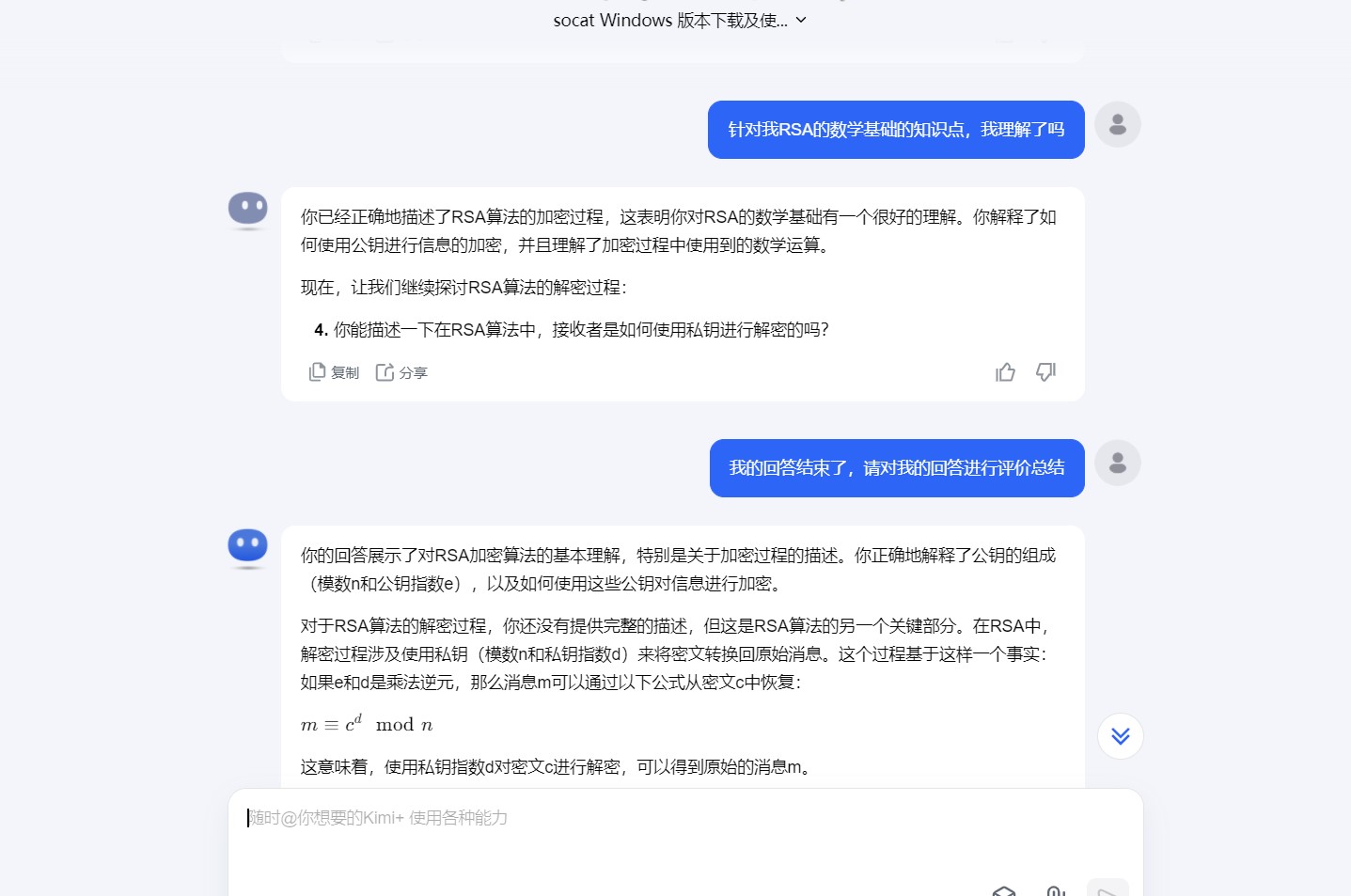Dislike the RSA decryption question reply

(1045, 372)
